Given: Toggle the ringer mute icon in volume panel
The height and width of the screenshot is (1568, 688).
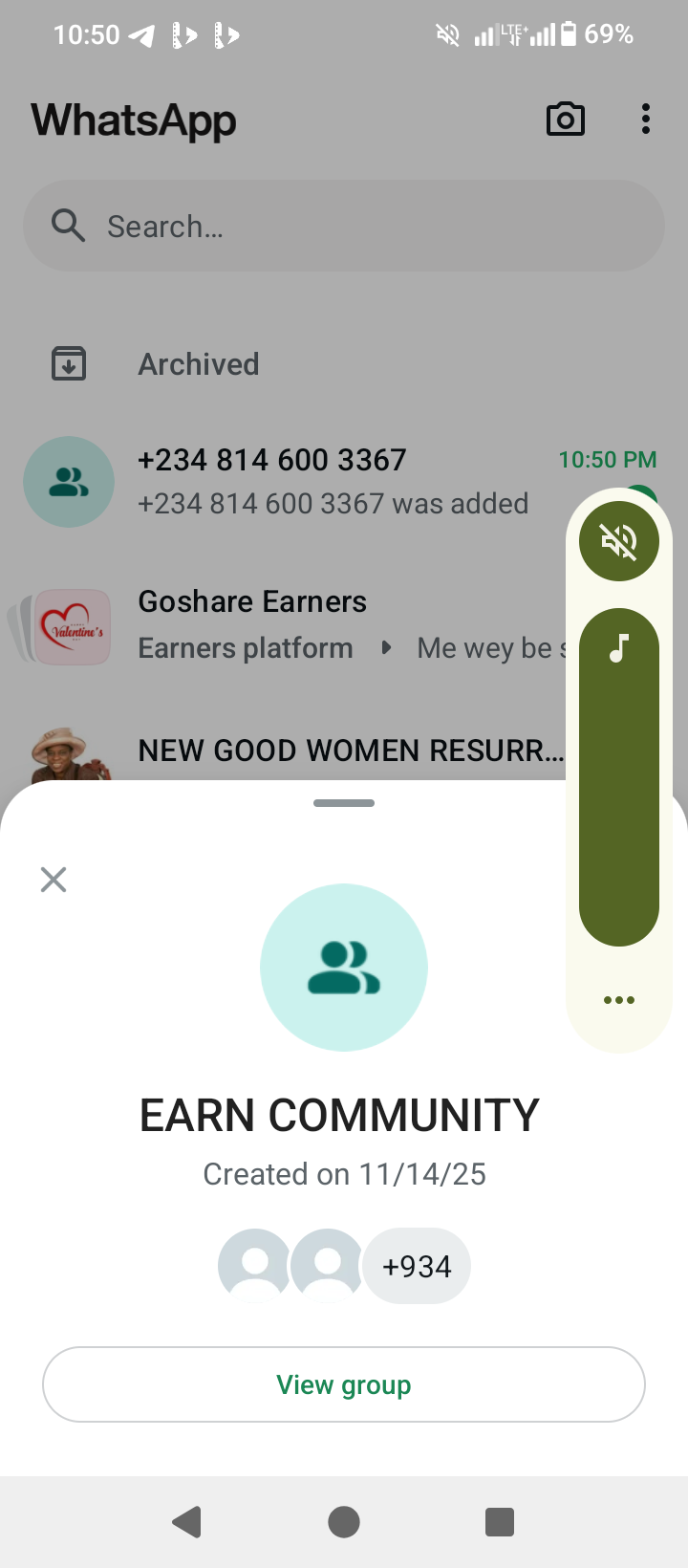Looking at the screenshot, I should [x=619, y=542].
